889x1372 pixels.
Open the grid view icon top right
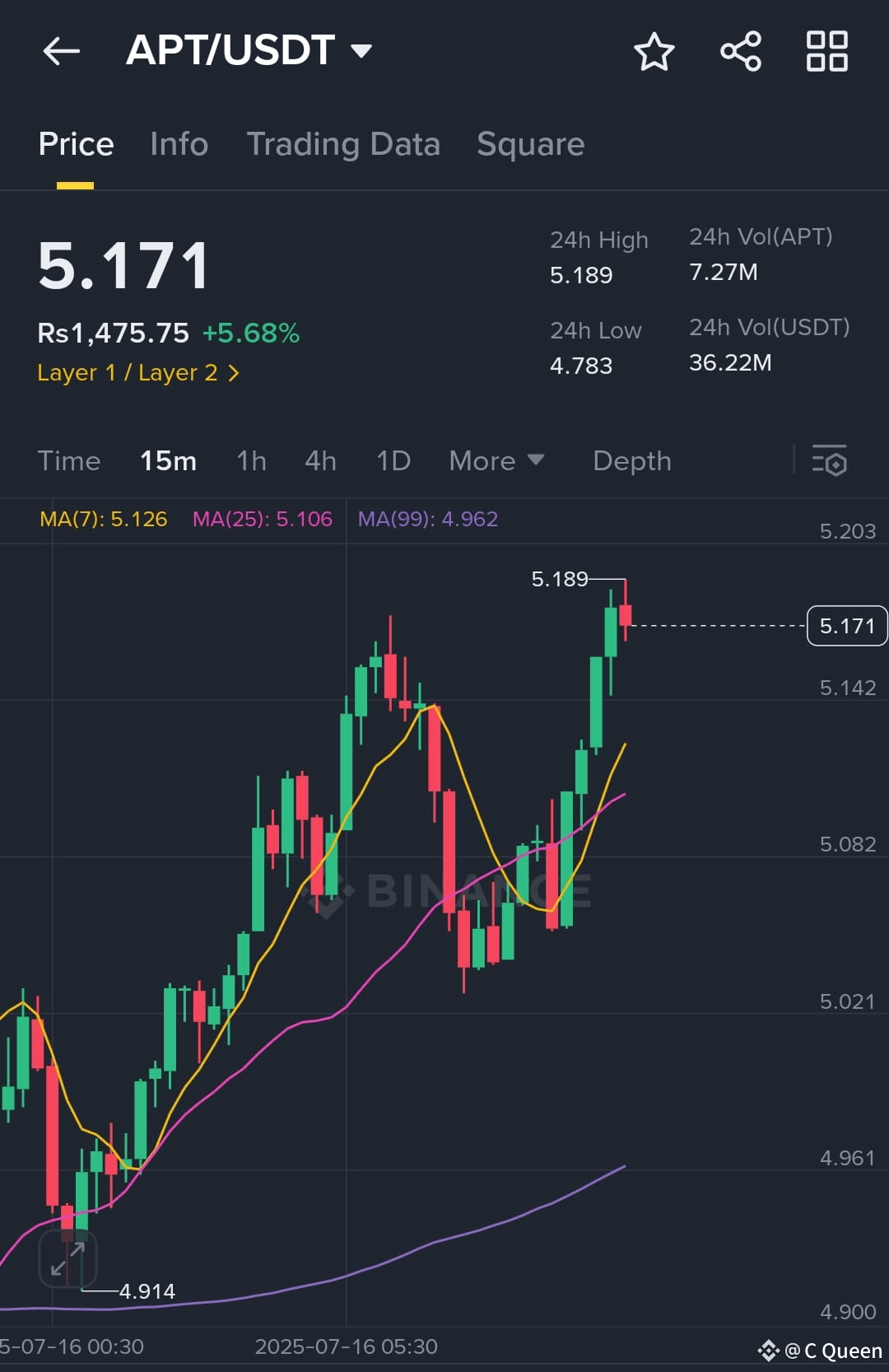826,51
